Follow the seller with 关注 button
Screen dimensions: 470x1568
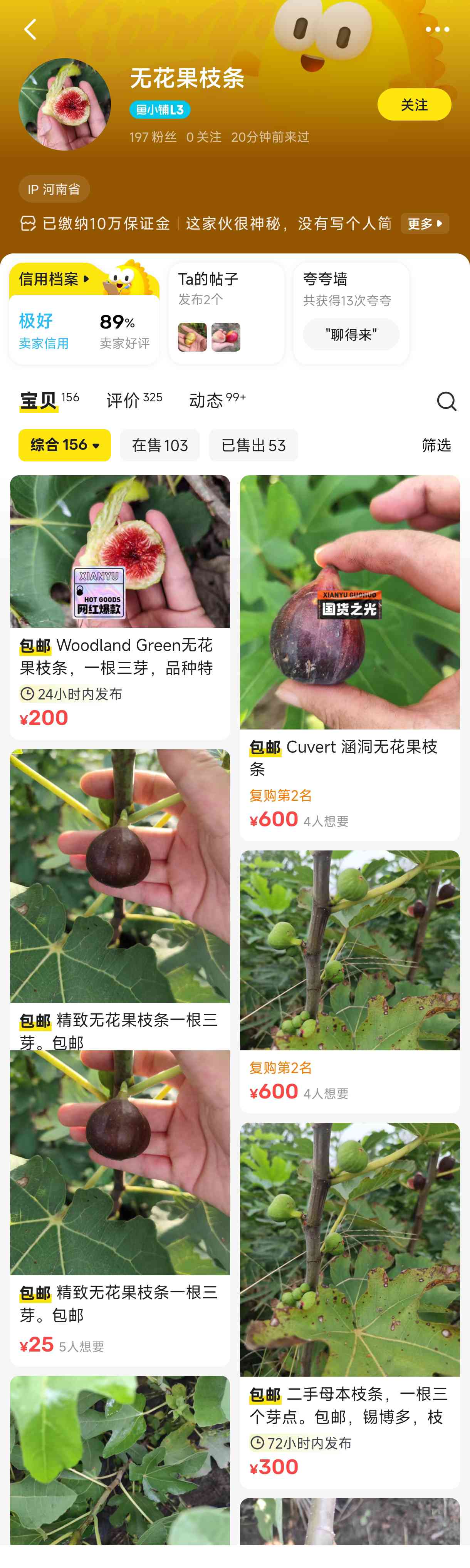tap(413, 105)
